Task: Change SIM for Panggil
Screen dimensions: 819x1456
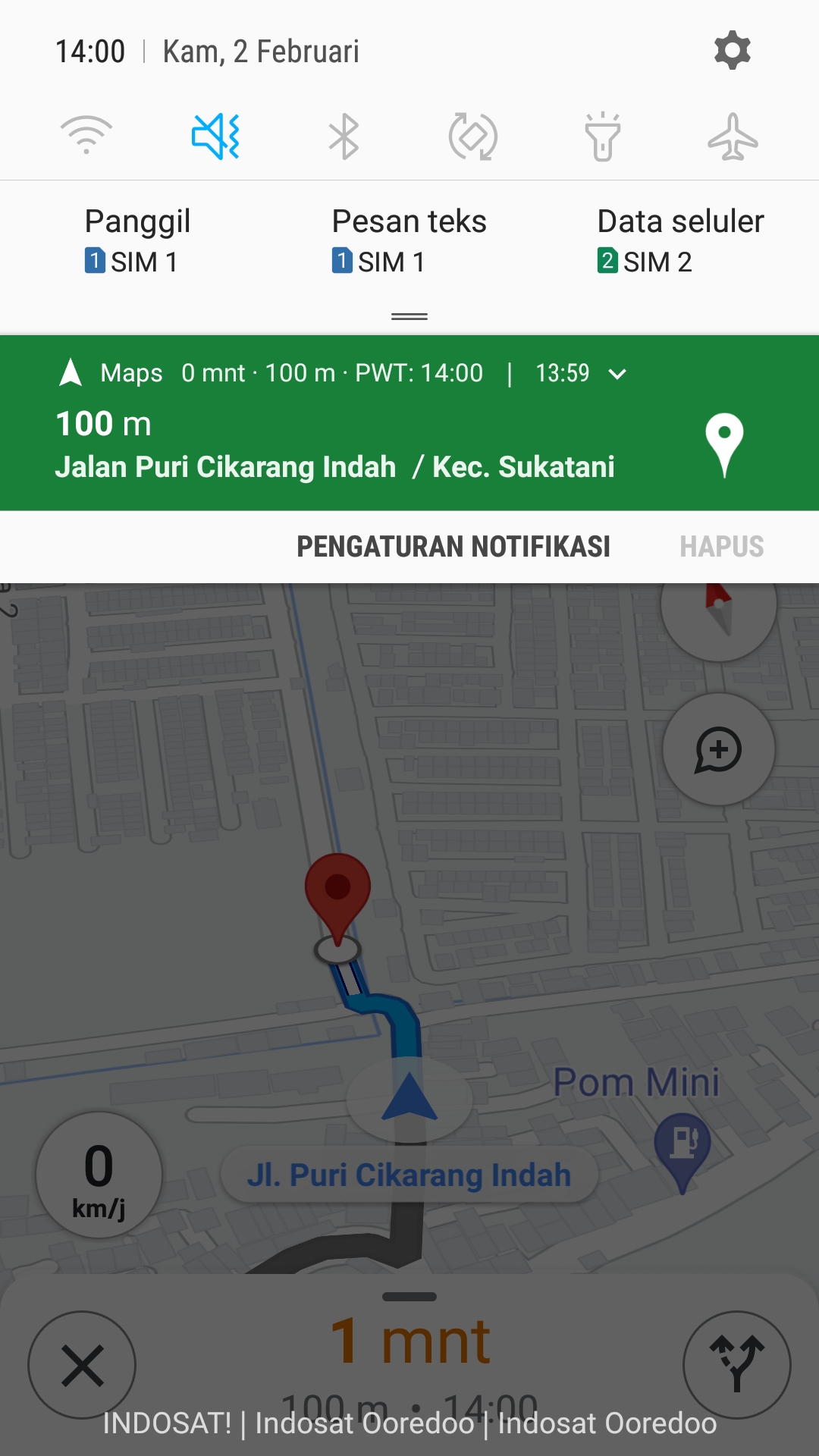Action: click(x=137, y=241)
